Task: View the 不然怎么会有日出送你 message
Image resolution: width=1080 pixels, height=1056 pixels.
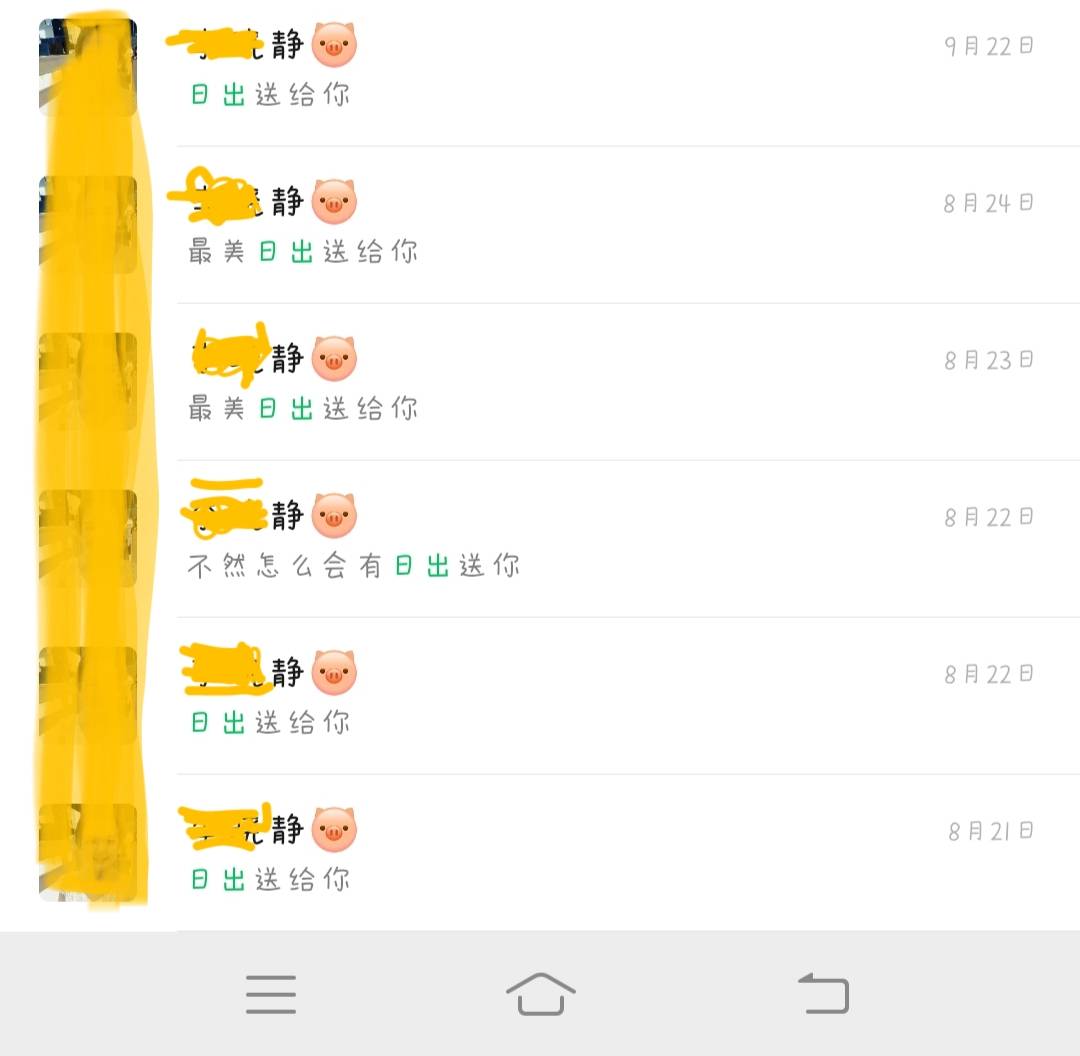Action: (600, 540)
